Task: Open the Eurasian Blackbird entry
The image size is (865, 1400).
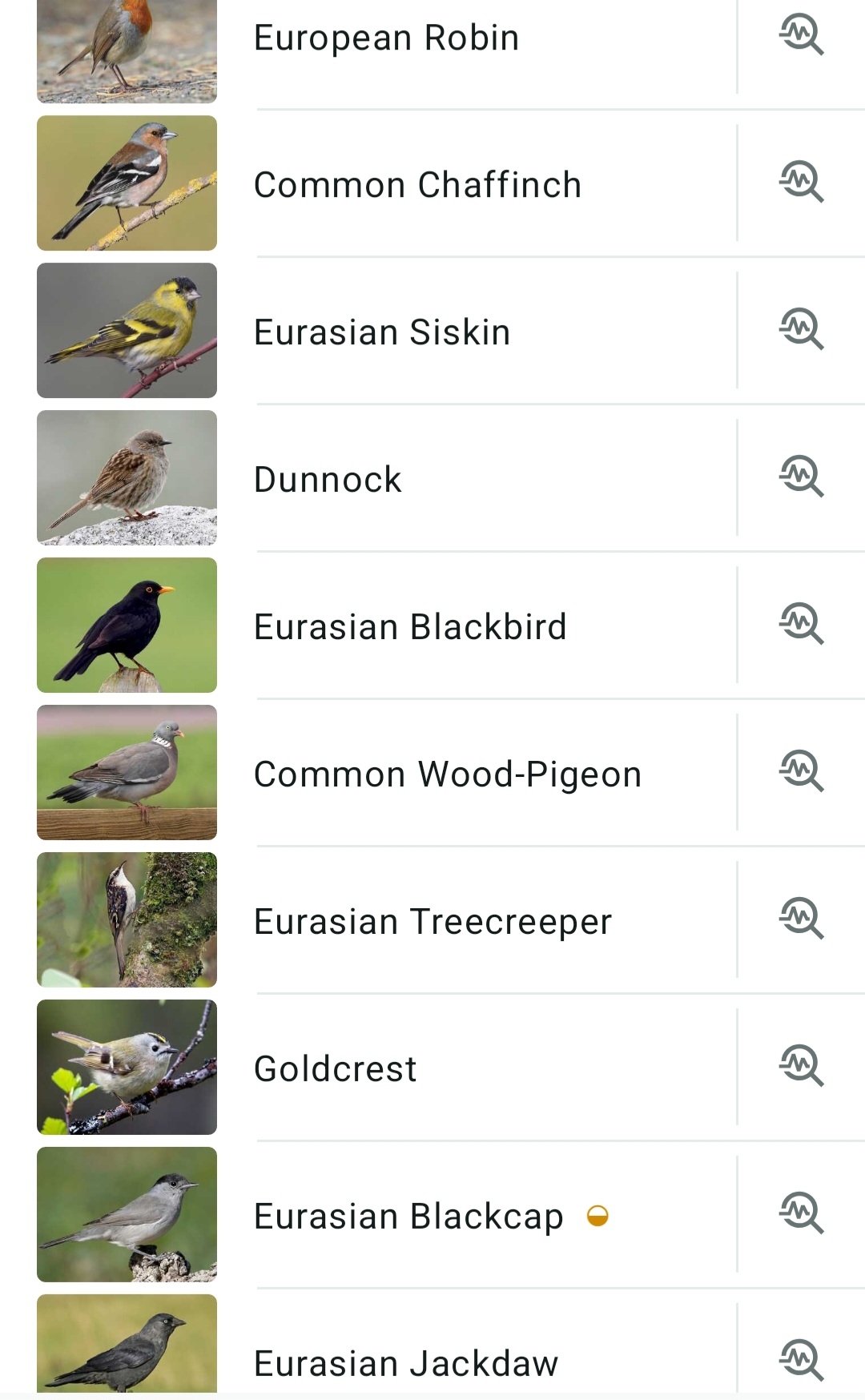Action: [x=410, y=627]
